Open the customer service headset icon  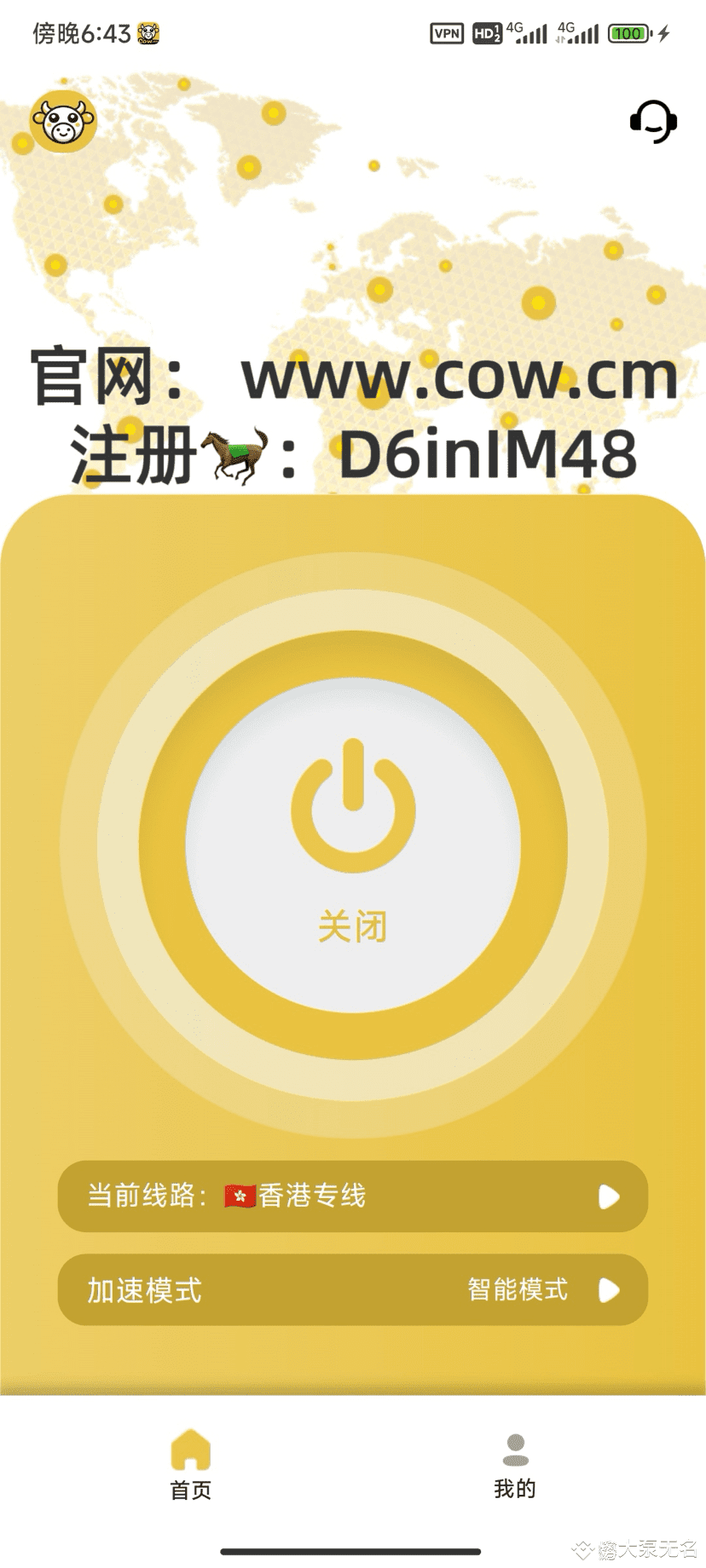pos(653,122)
